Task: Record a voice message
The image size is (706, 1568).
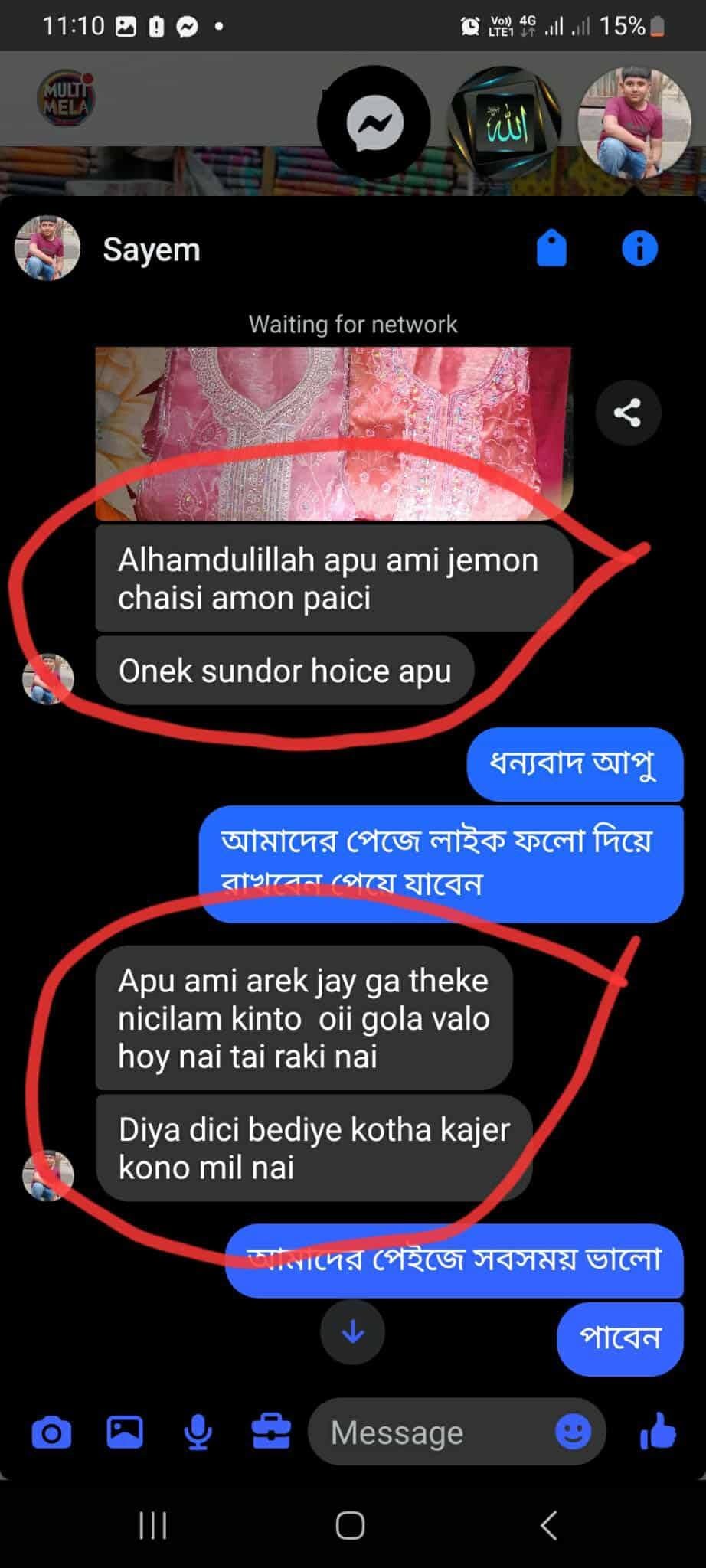Action: pyautogui.click(x=198, y=1432)
